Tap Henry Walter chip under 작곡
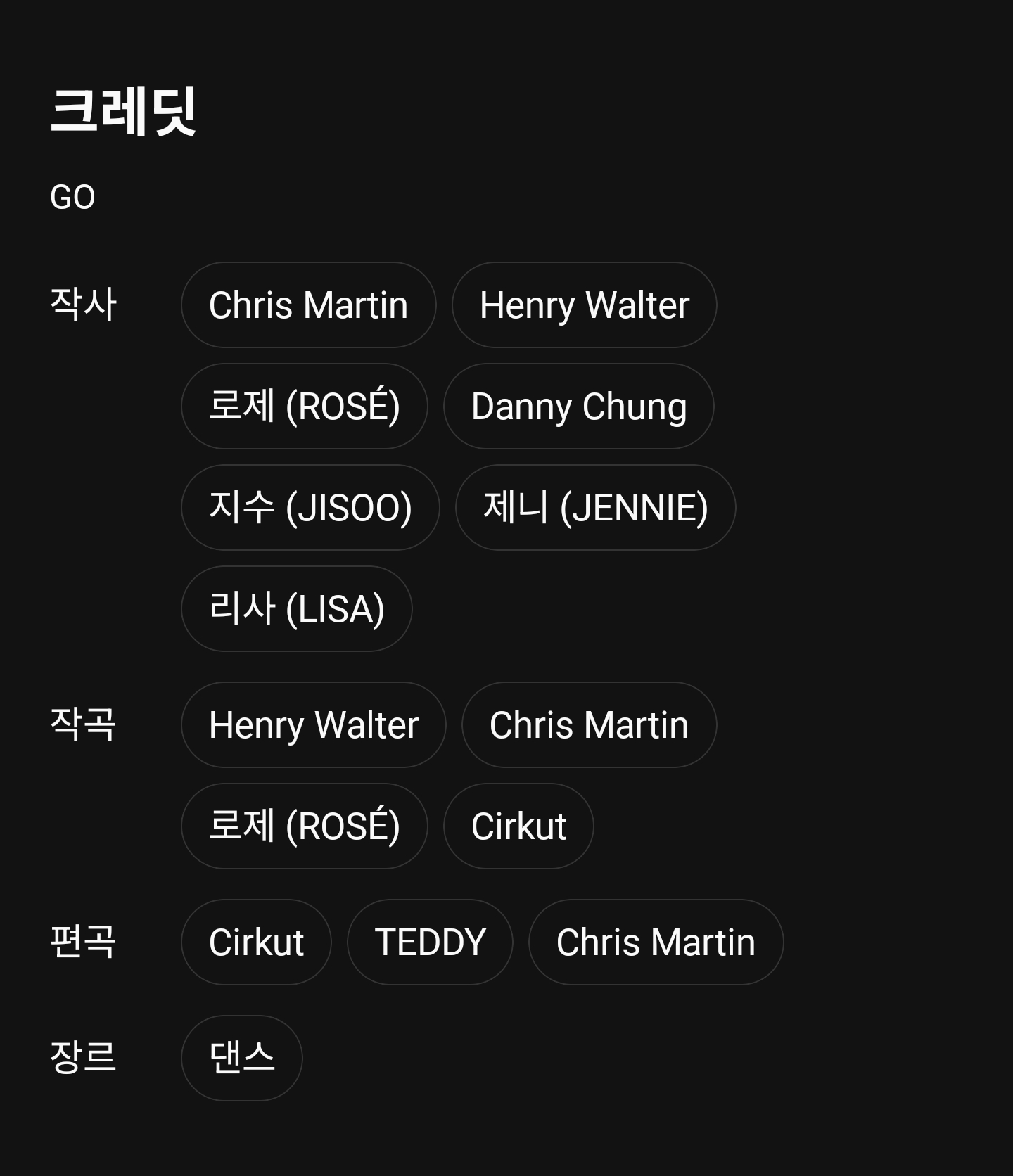The height and width of the screenshot is (1176, 1013). tap(313, 725)
